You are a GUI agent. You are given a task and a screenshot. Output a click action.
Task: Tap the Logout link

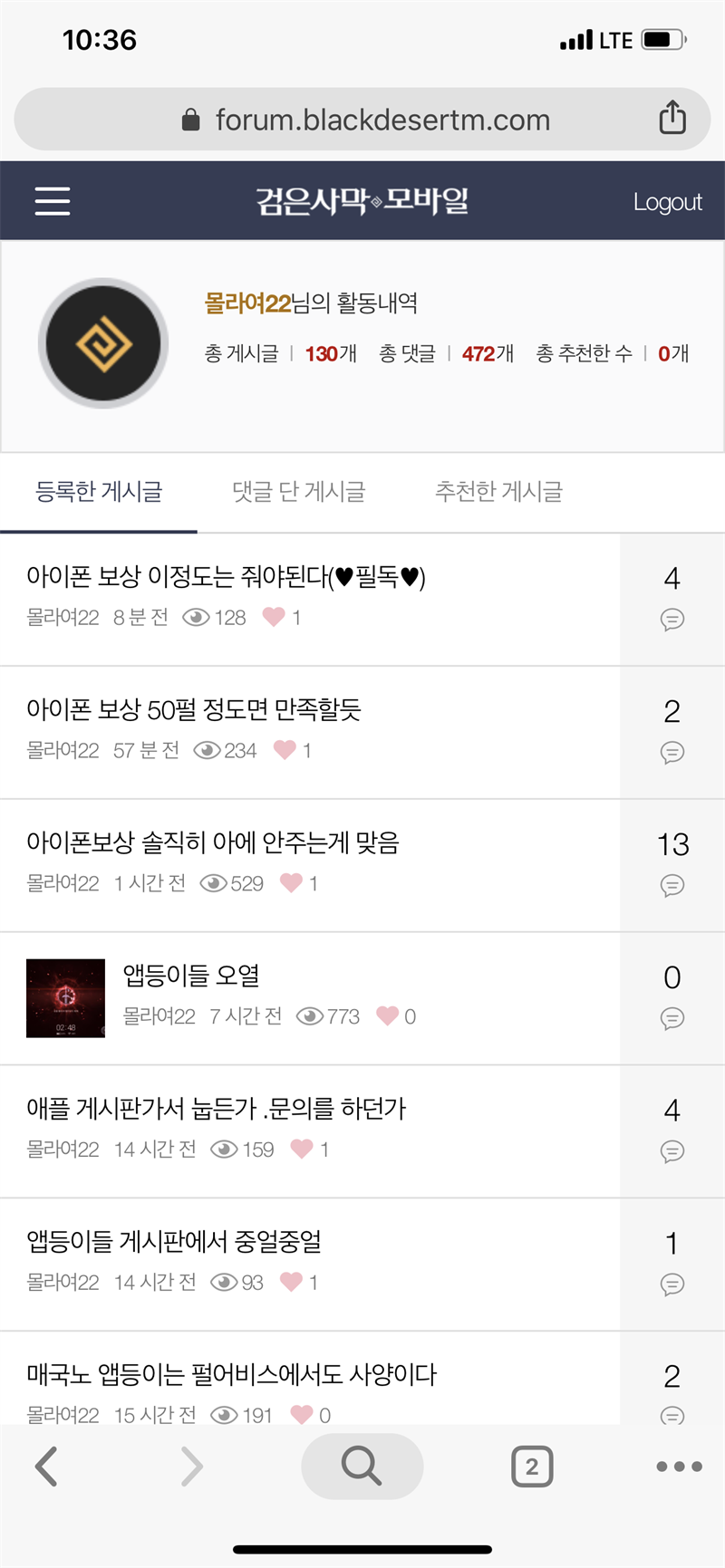click(667, 202)
